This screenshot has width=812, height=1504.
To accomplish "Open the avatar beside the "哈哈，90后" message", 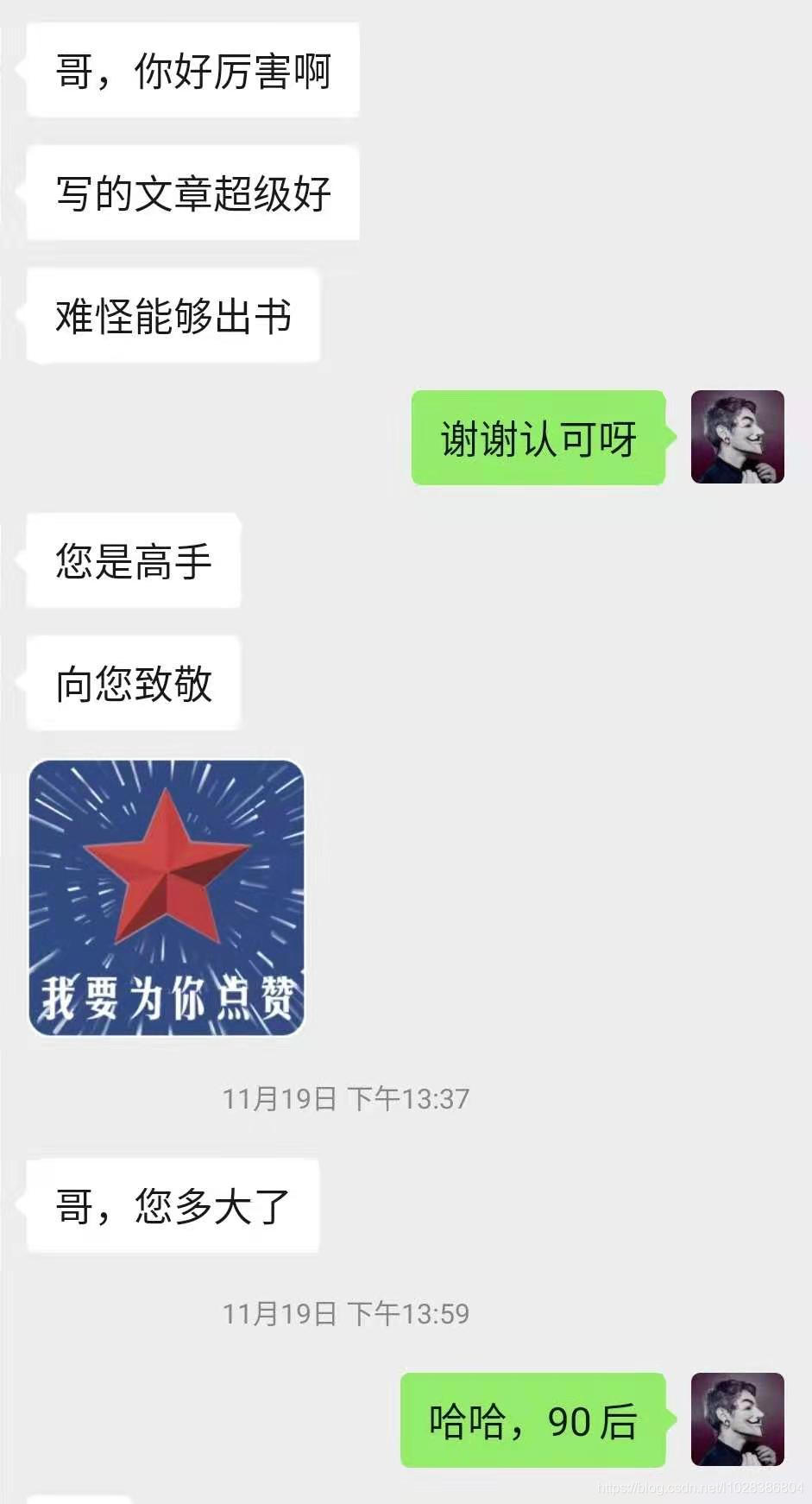I will pos(737,1419).
